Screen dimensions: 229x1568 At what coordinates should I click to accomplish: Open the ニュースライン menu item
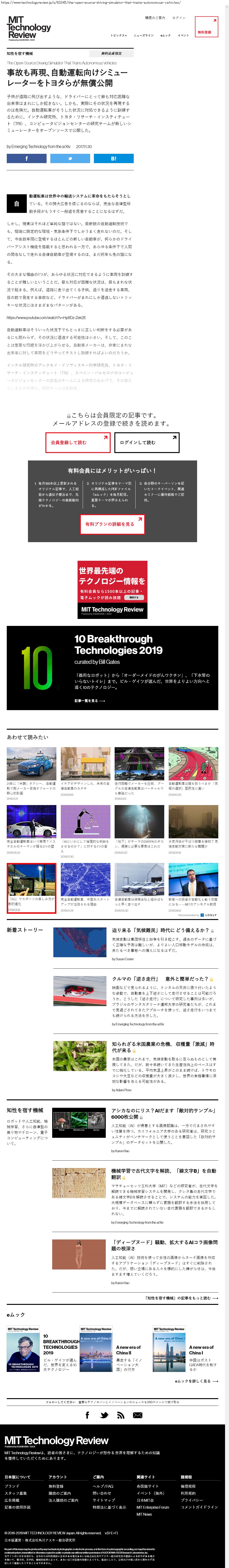click(144, 35)
